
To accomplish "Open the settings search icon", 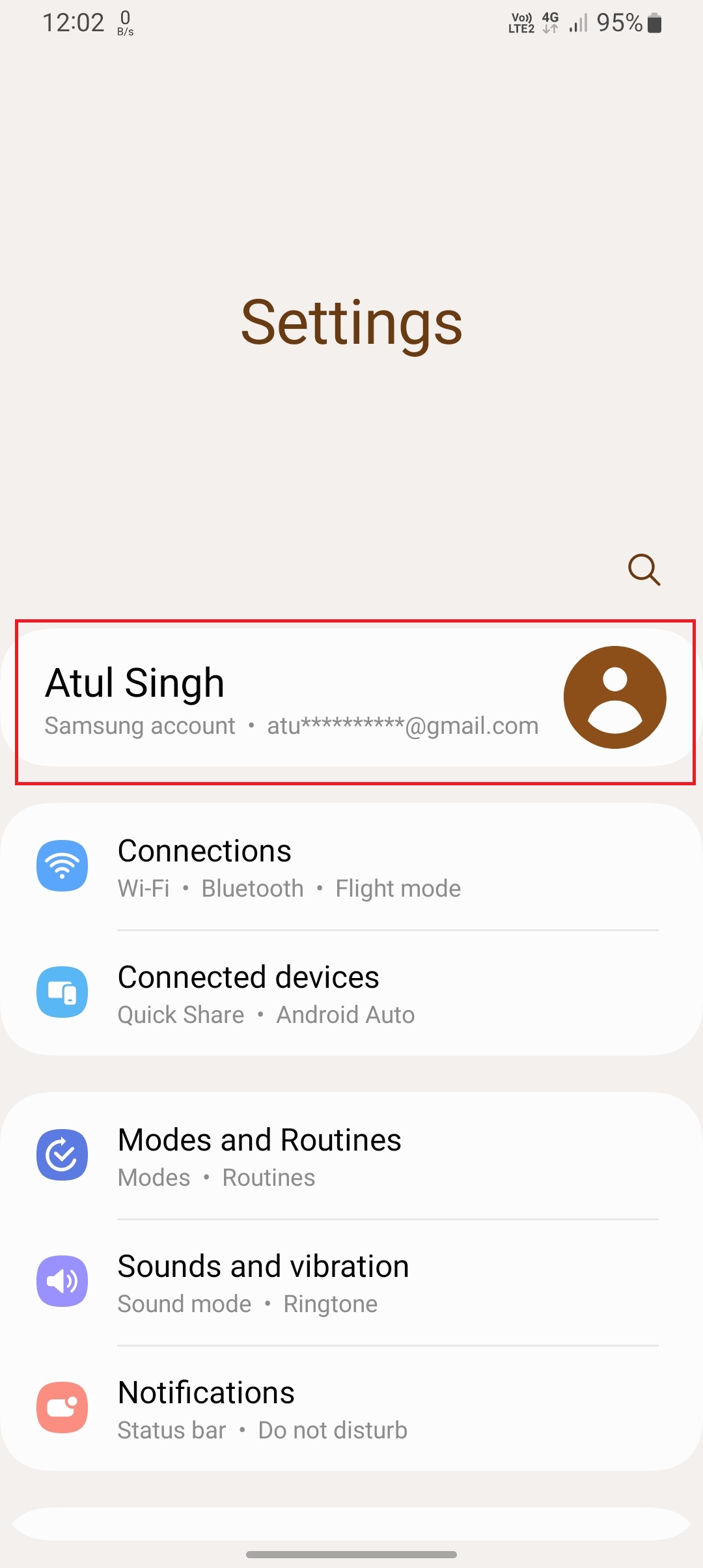I will tap(644, 570).
